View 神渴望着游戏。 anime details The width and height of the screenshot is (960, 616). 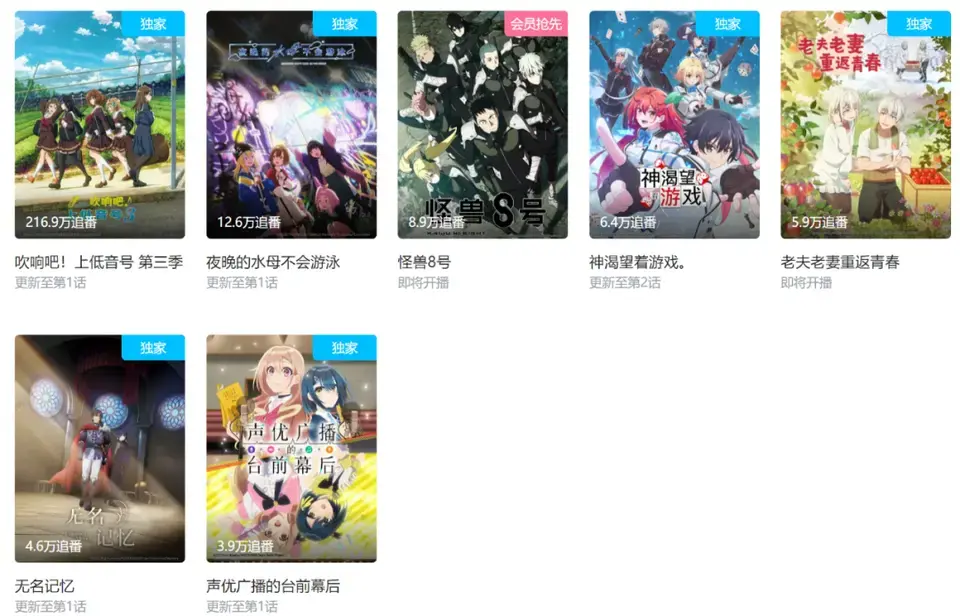click(x=674, y=125)
